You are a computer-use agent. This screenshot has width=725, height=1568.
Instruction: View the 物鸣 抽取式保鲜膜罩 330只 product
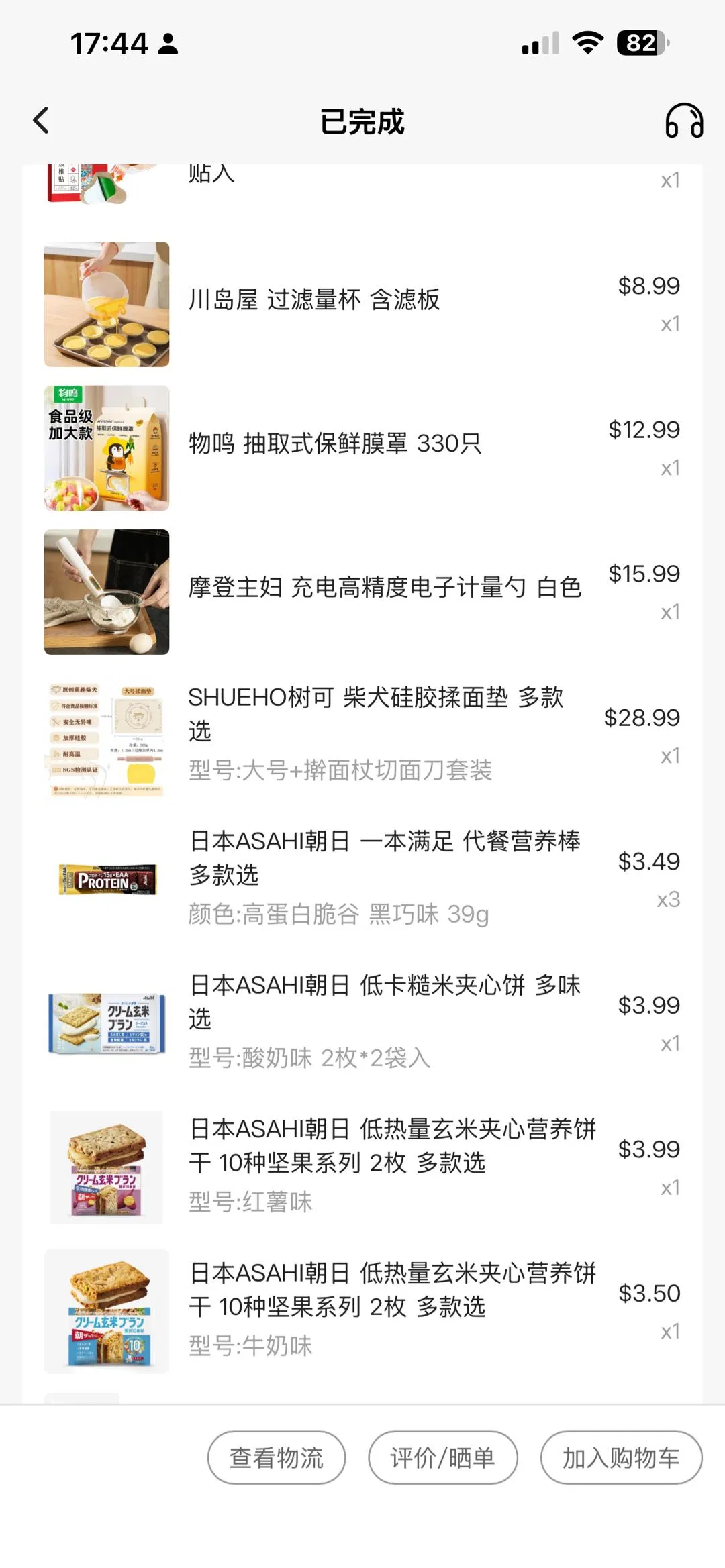334,443
